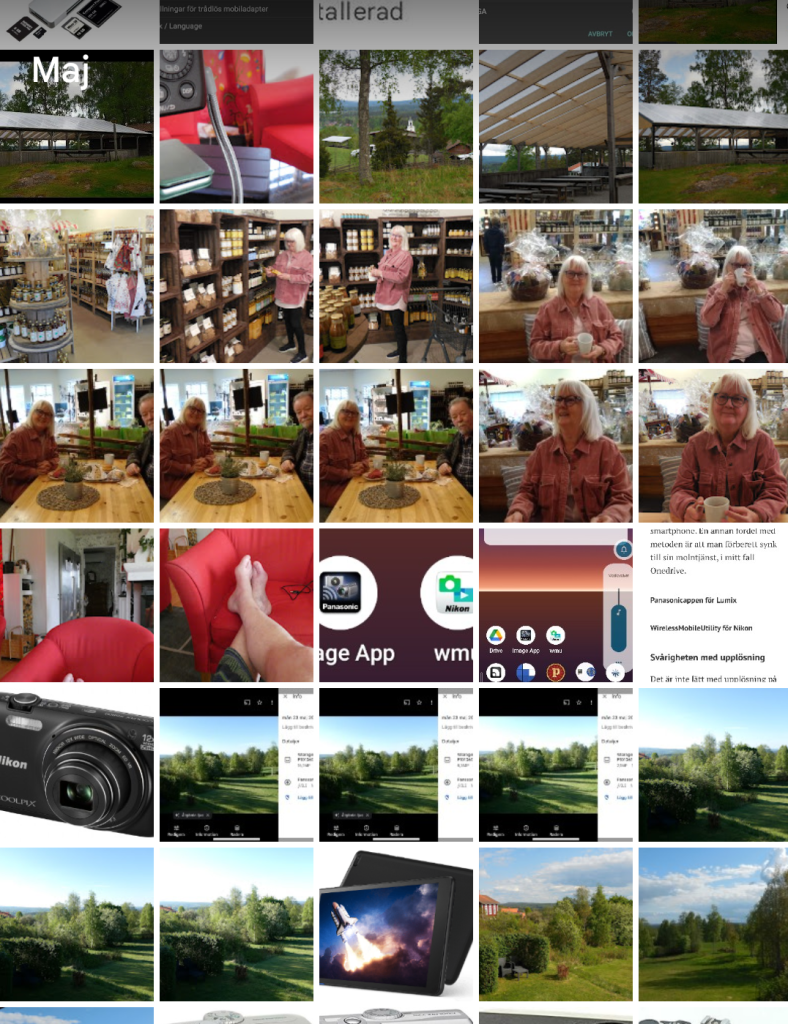Open the tablet image showing a rocket launch
The height and width of the screenshot is (1024, 788).
click(x=396, y=925)
